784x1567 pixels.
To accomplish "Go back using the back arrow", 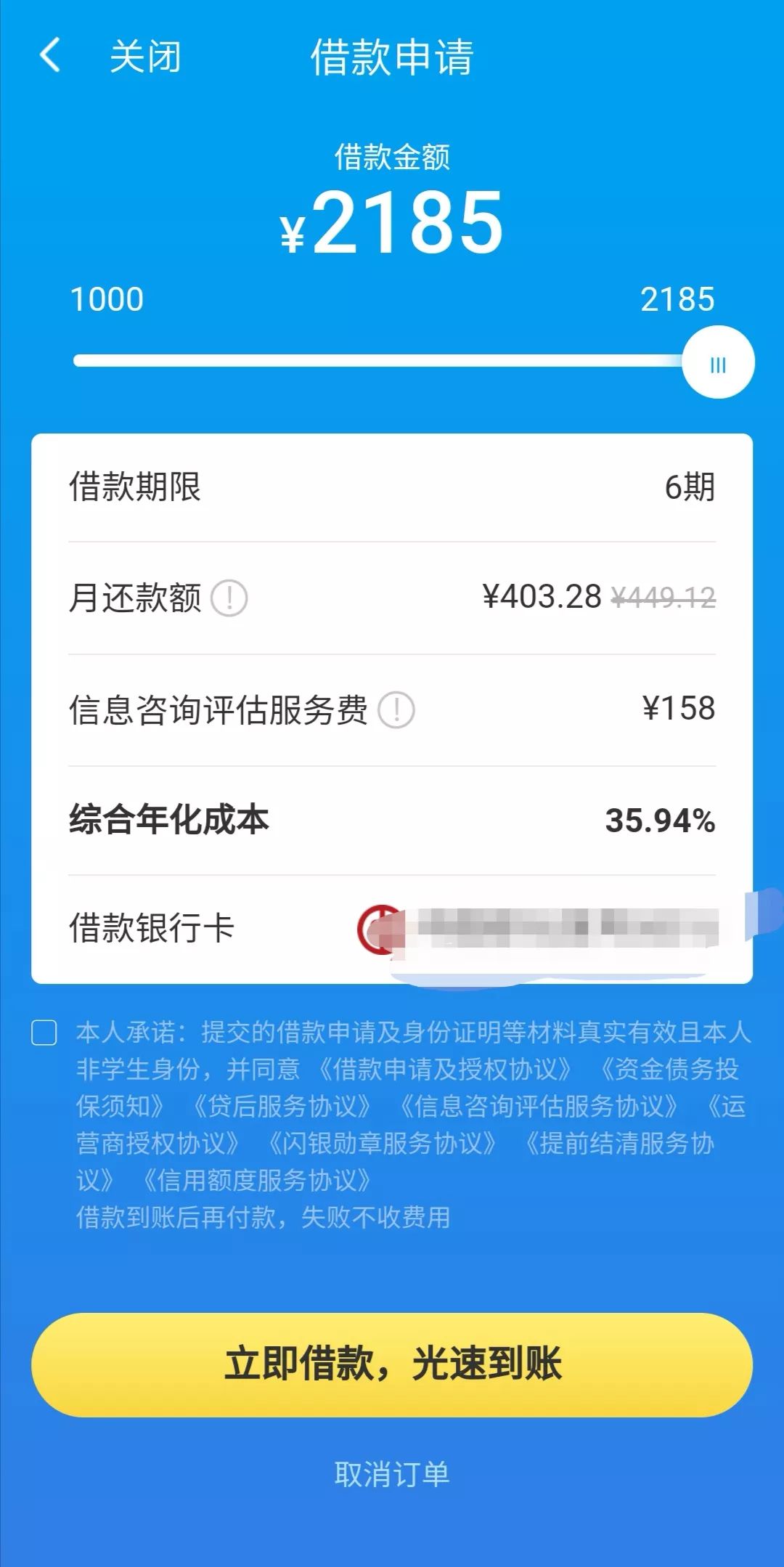I will (50, 56).
